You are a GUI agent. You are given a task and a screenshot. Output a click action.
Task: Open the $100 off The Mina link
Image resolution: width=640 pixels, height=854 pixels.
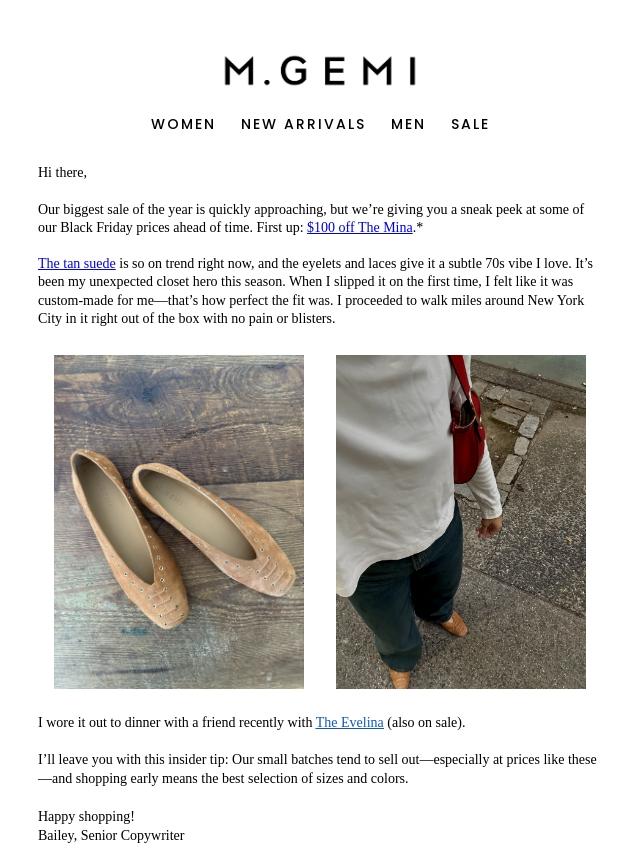click(359, 228)
